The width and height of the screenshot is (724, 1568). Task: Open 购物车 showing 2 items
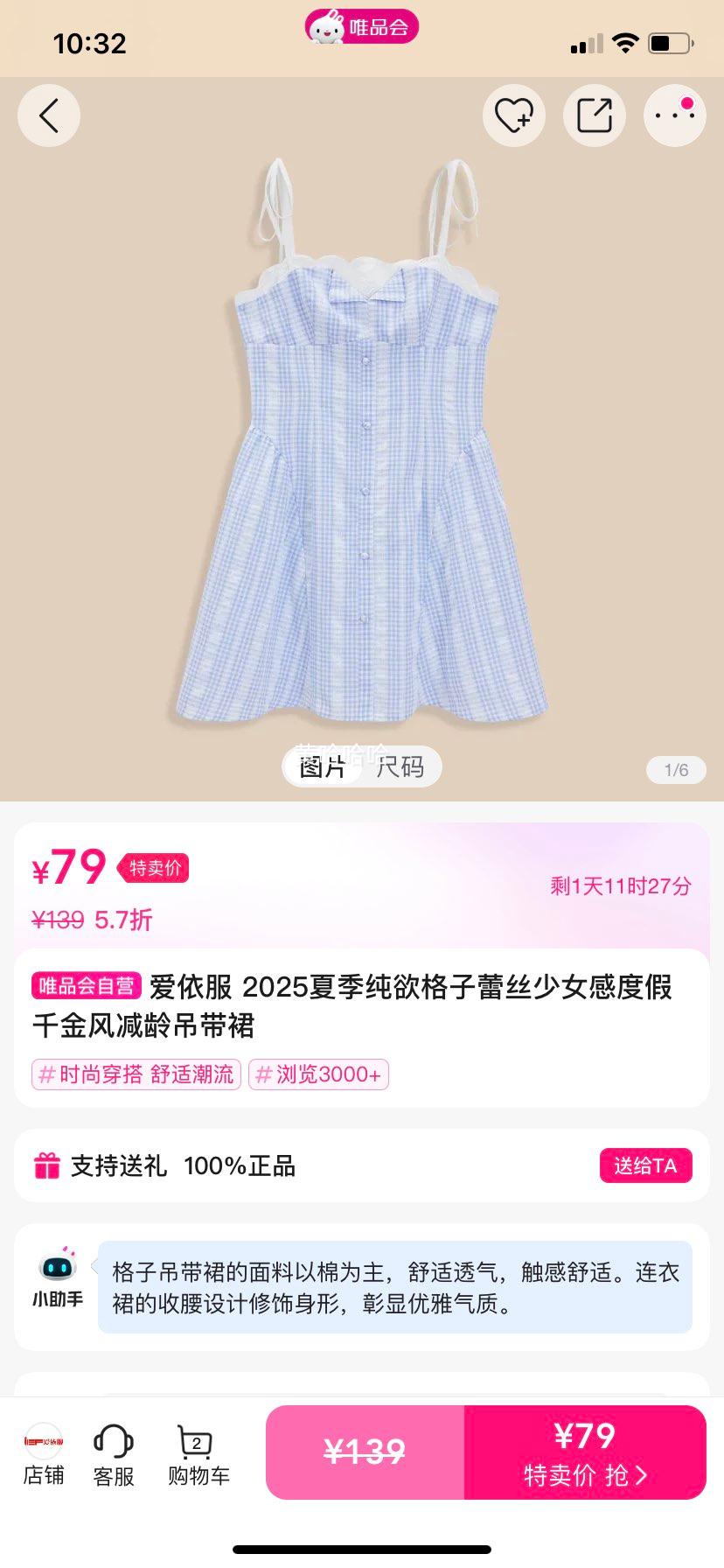click(196, 1452)
